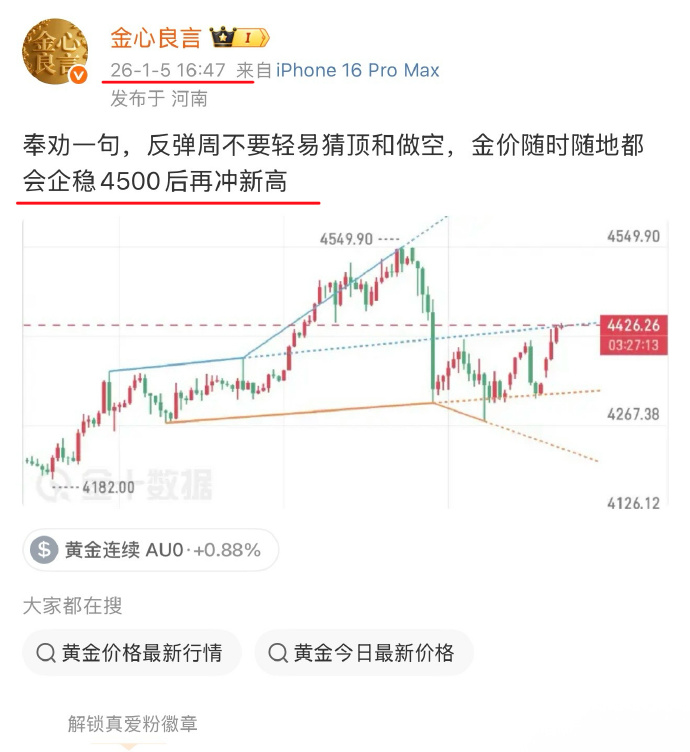Open the crown membership badge

click(x=238, y=39)
